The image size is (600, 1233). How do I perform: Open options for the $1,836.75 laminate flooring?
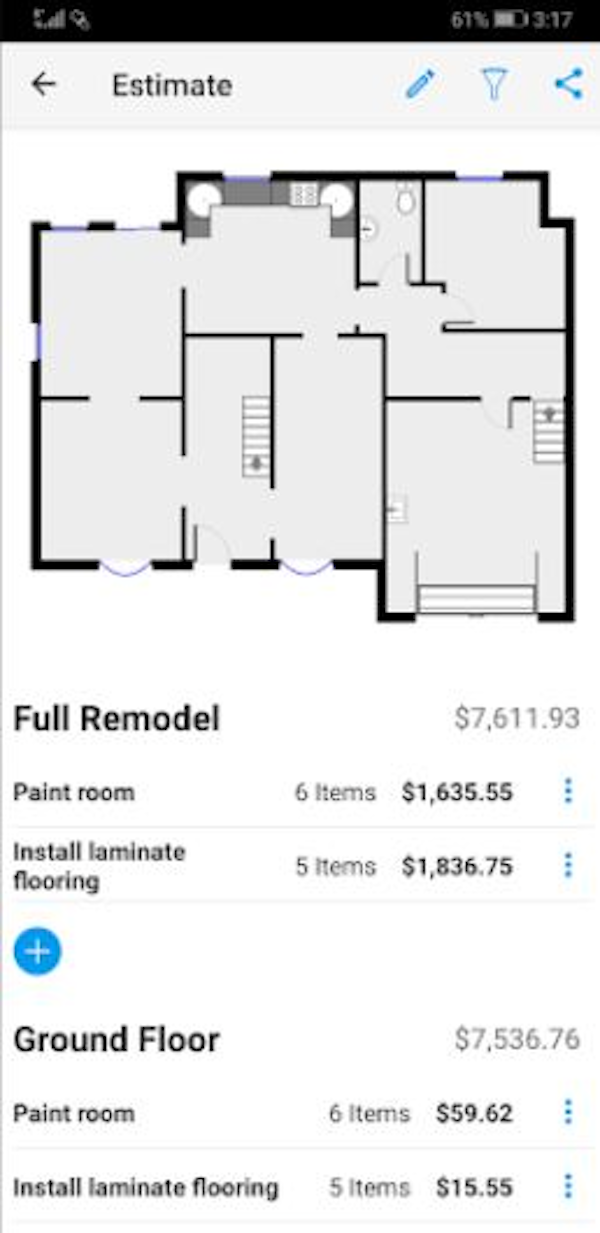(568, 865)
